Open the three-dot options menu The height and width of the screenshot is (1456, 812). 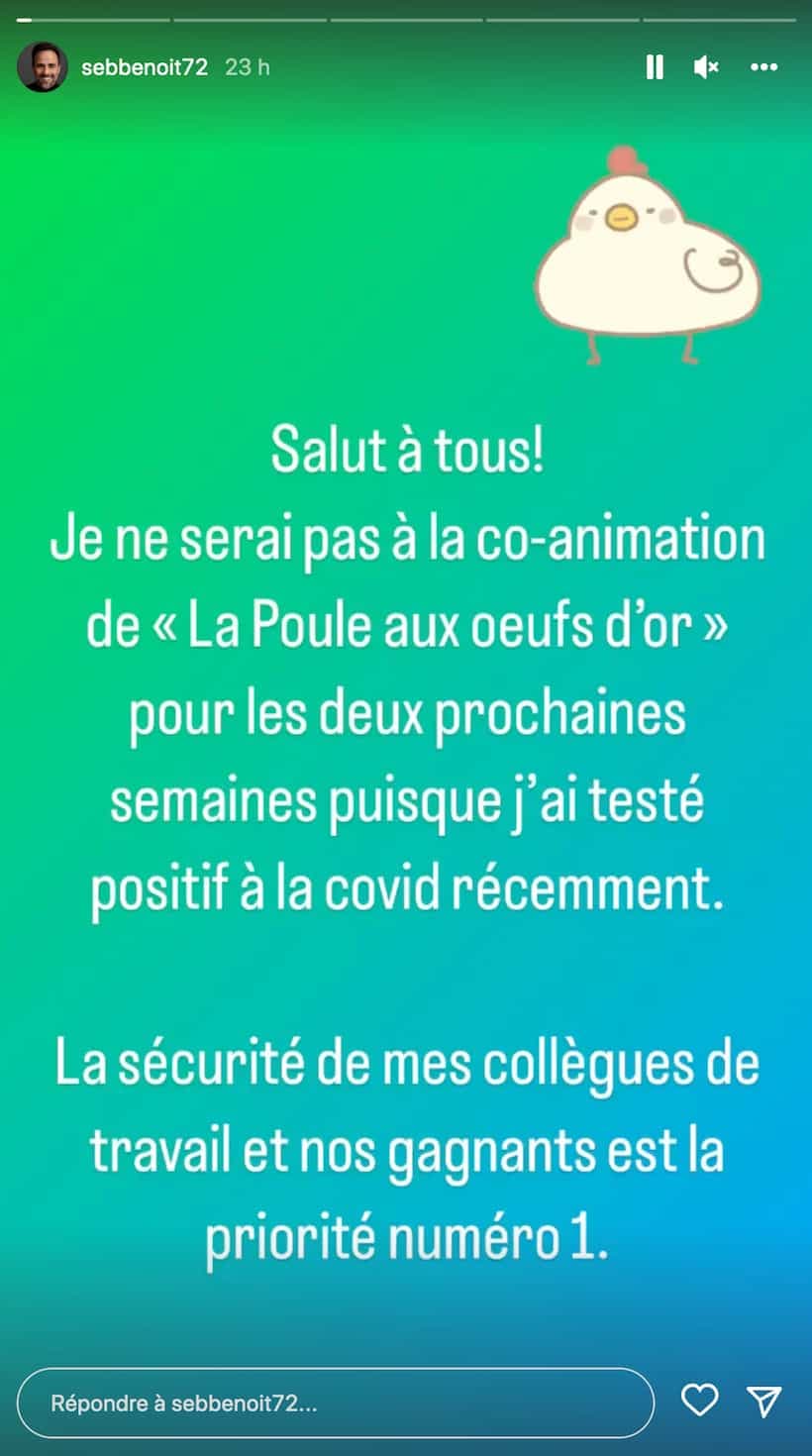[x=763, y=67]
